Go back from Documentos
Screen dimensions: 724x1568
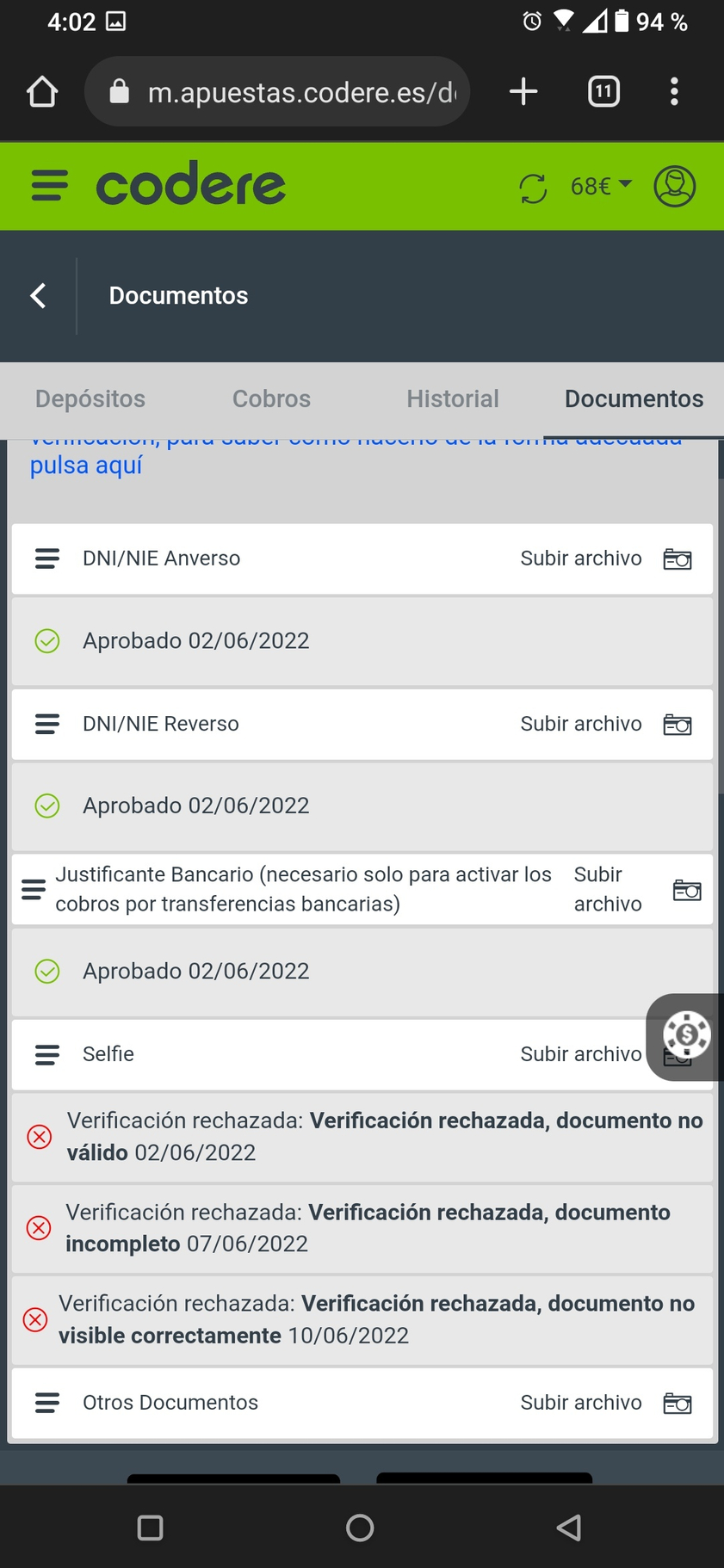(39, 295)
